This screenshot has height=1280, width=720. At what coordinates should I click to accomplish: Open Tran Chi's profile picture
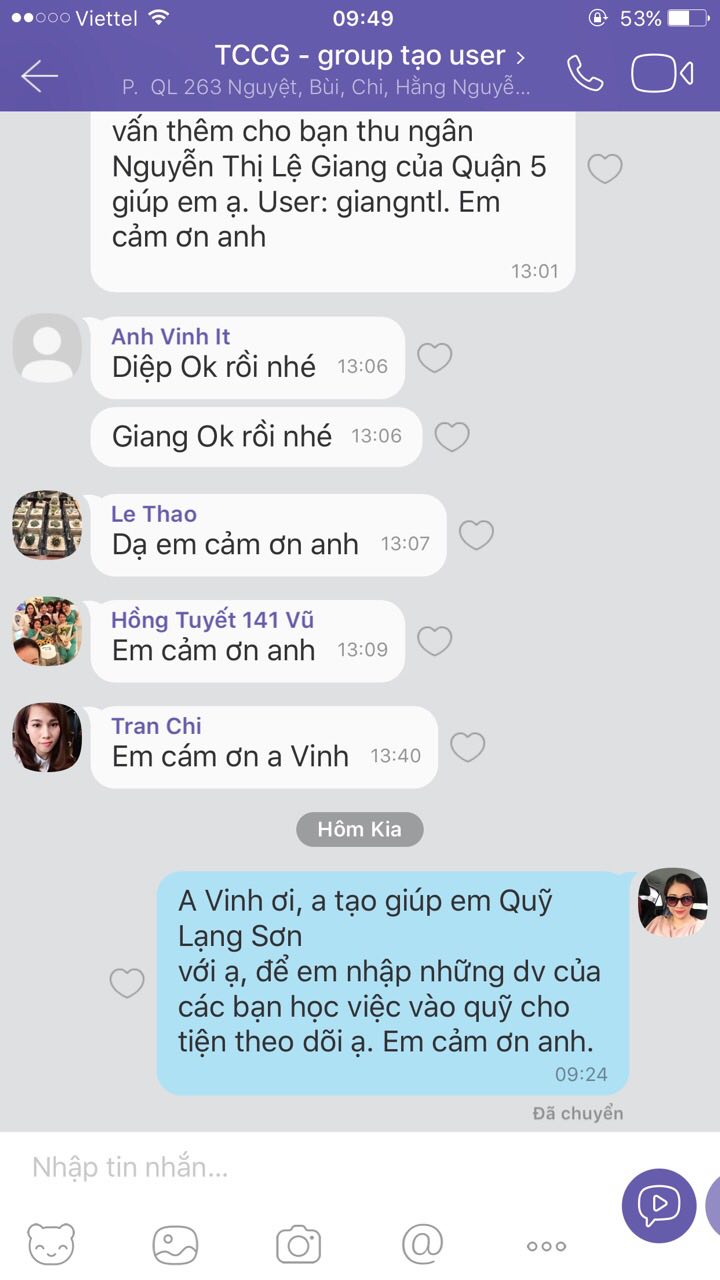pyautogui.click(x=47, y=738)
